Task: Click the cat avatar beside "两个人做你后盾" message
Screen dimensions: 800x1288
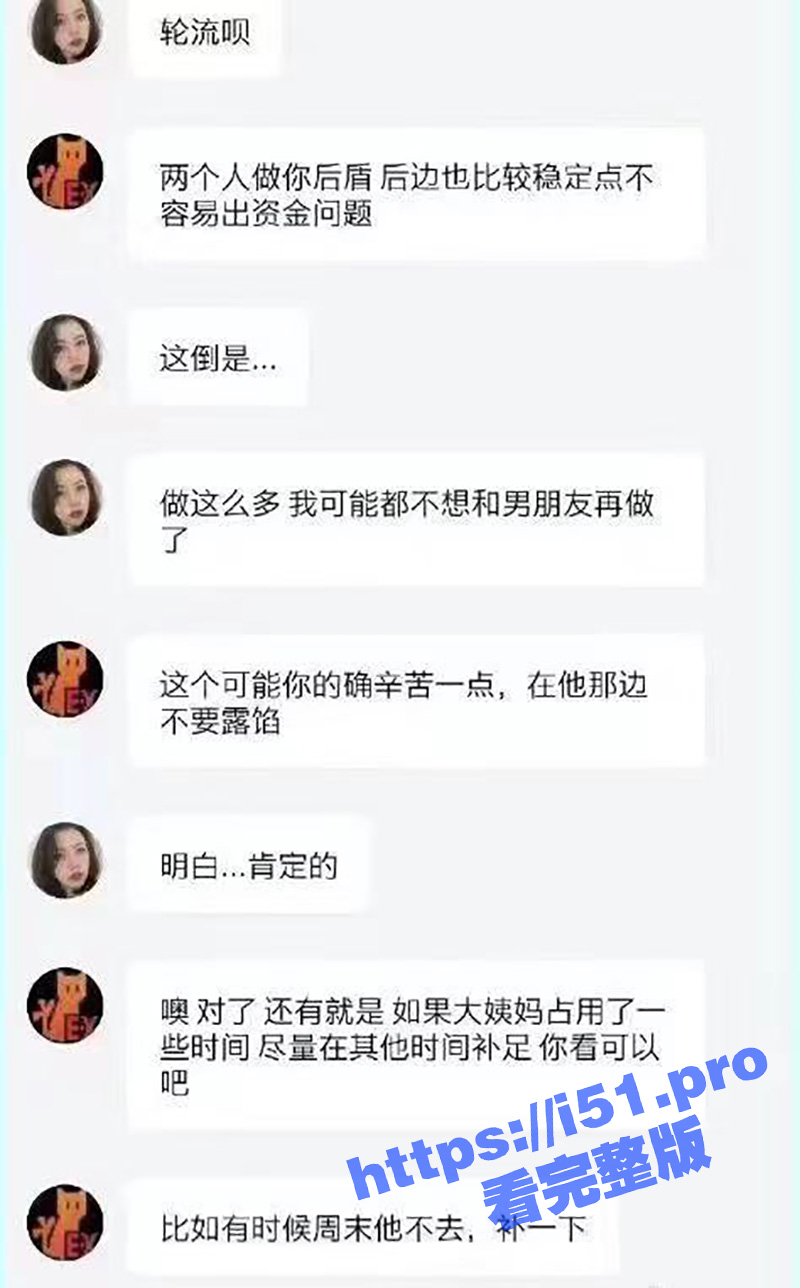Action: 65,170
